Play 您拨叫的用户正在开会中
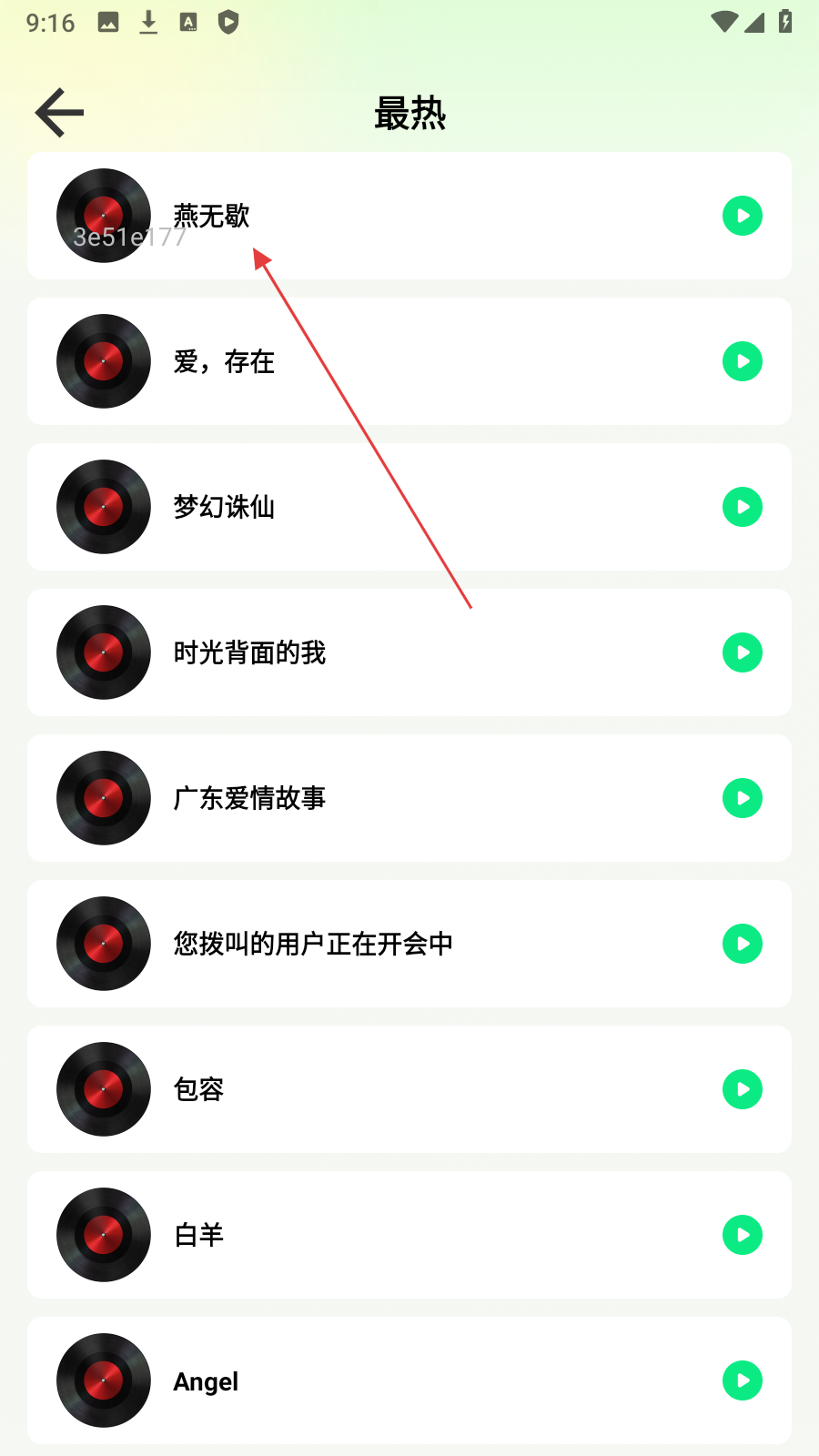This screenshot has height=1456, width=819. click(x=743, y=944)
